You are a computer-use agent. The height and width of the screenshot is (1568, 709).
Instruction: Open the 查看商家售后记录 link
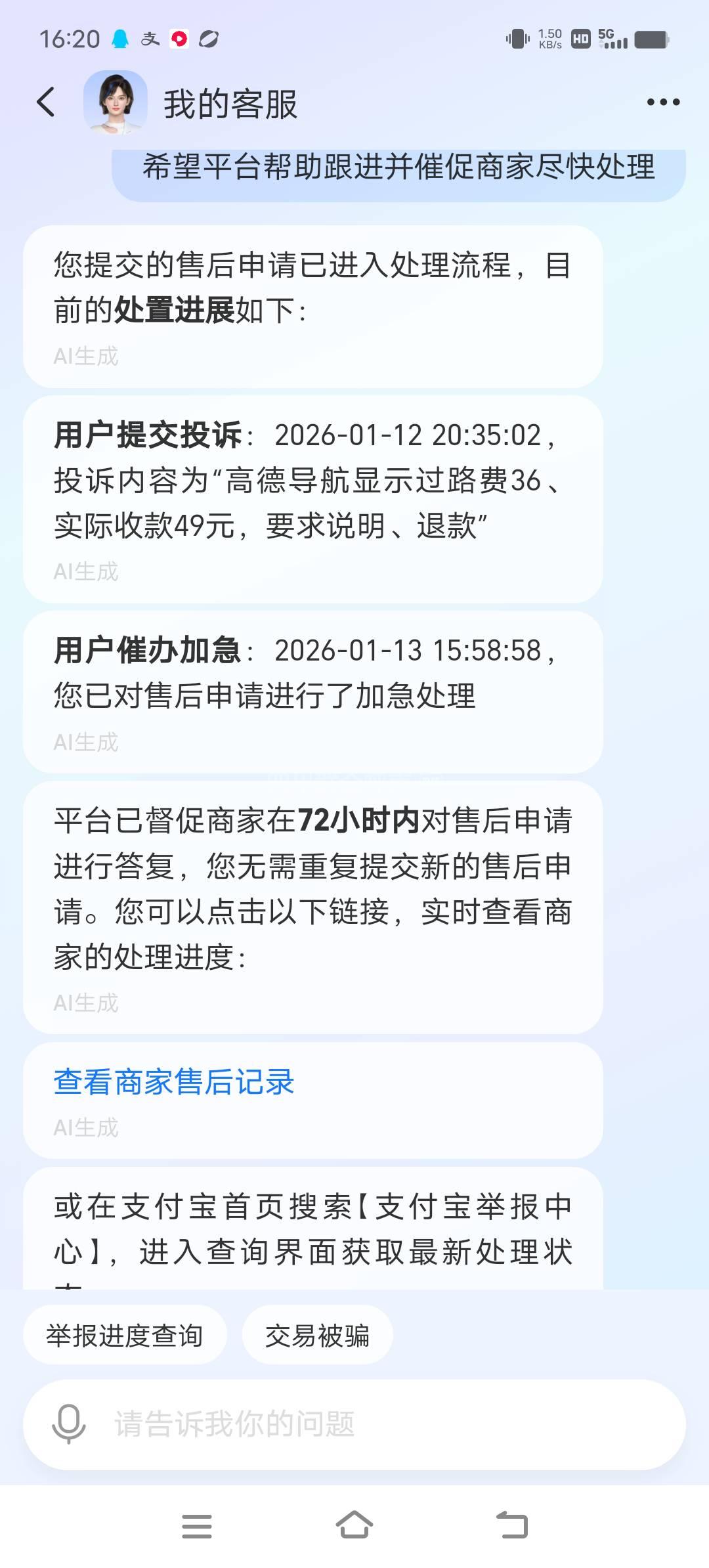[174, 1082]
